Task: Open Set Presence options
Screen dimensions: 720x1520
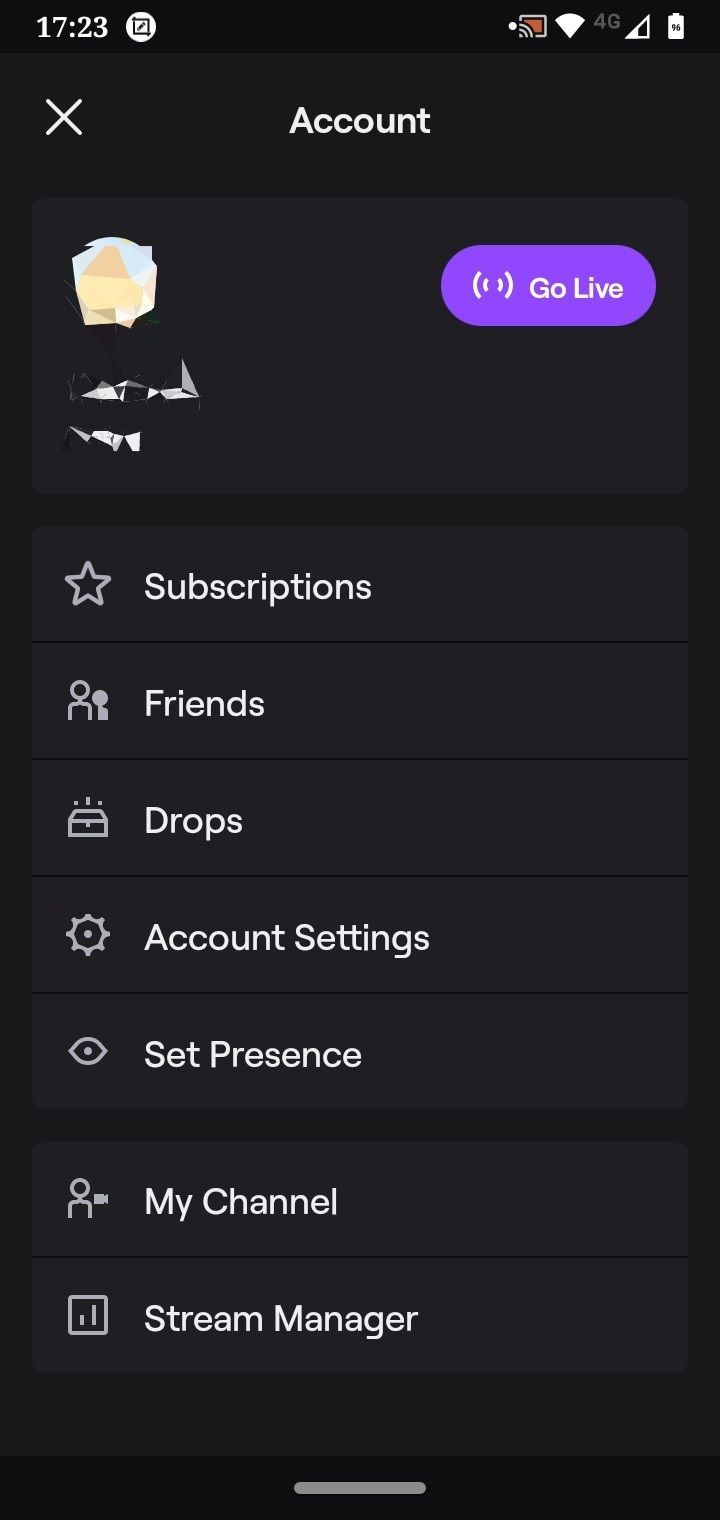Action: tap(252, 1053)
